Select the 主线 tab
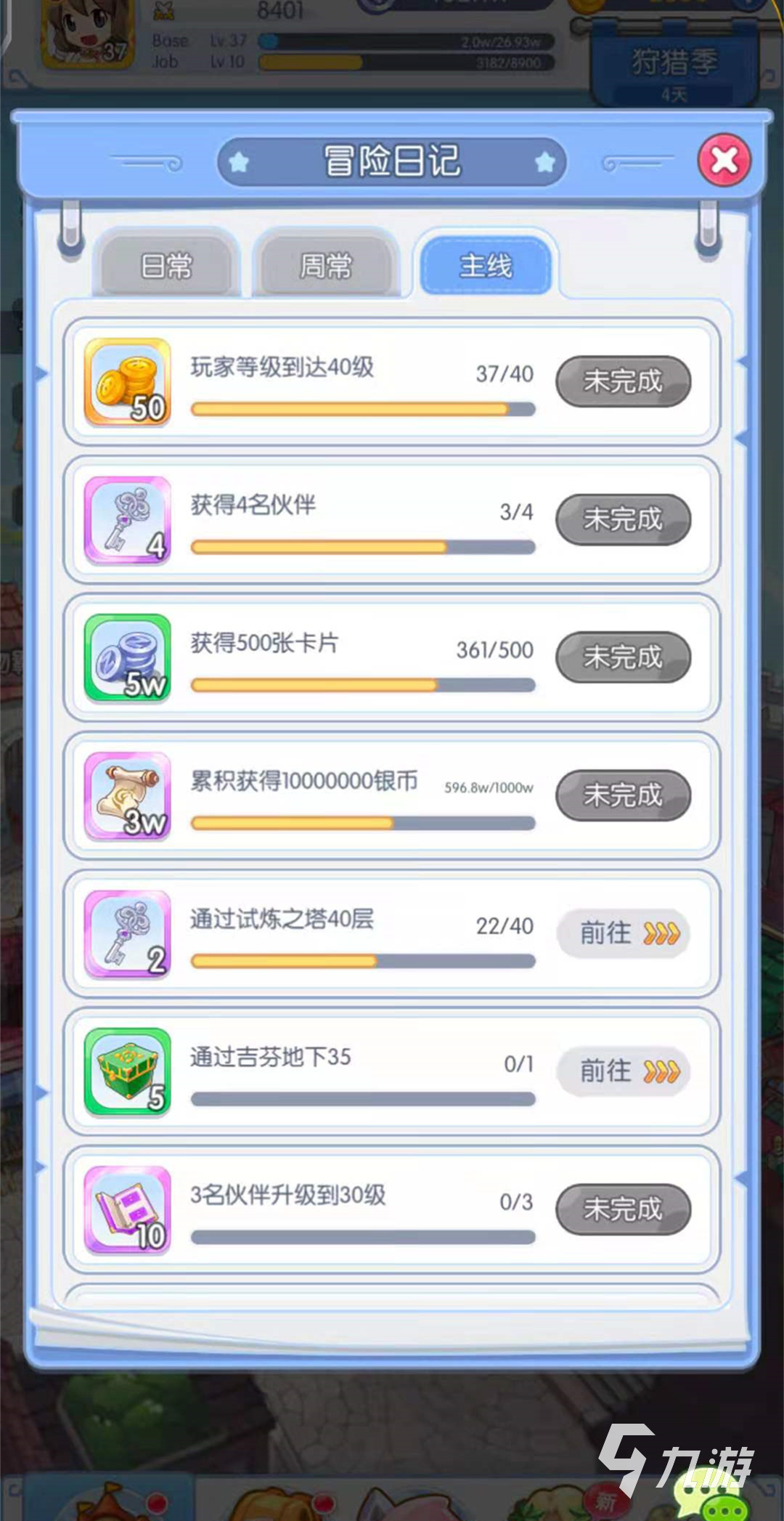 click(x=486, y=266)
